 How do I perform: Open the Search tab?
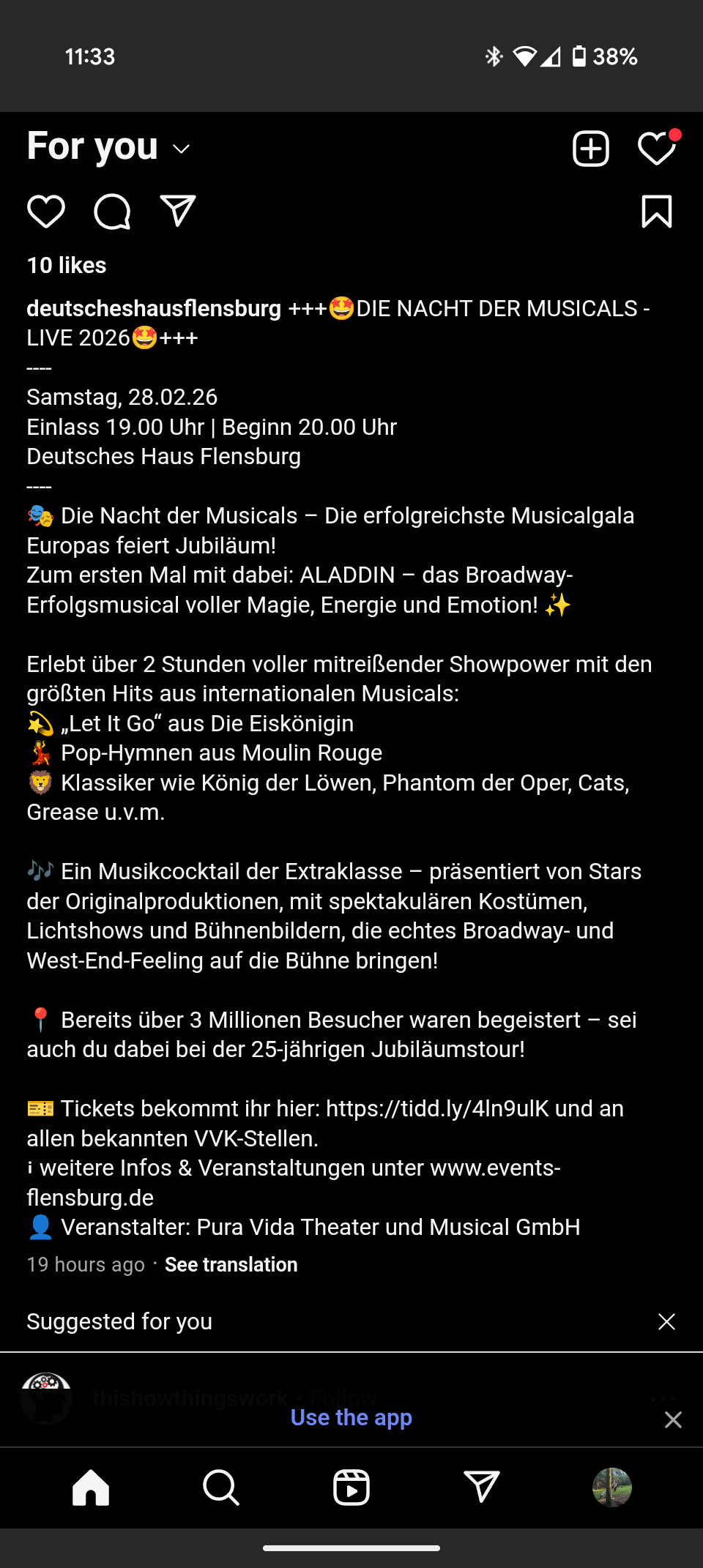[220, 1487]
